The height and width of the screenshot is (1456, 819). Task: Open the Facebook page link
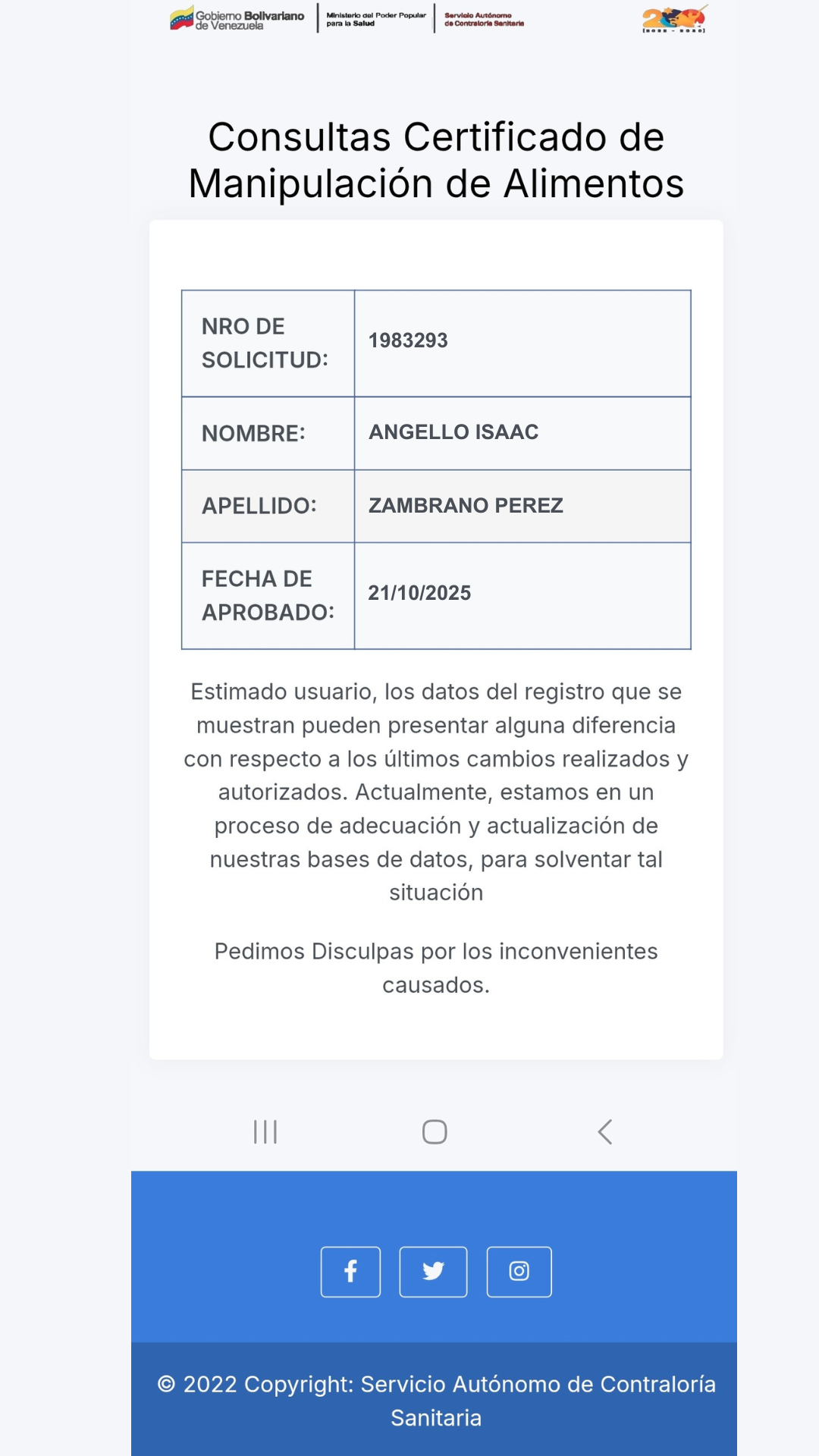click(x=350, y=1272)
